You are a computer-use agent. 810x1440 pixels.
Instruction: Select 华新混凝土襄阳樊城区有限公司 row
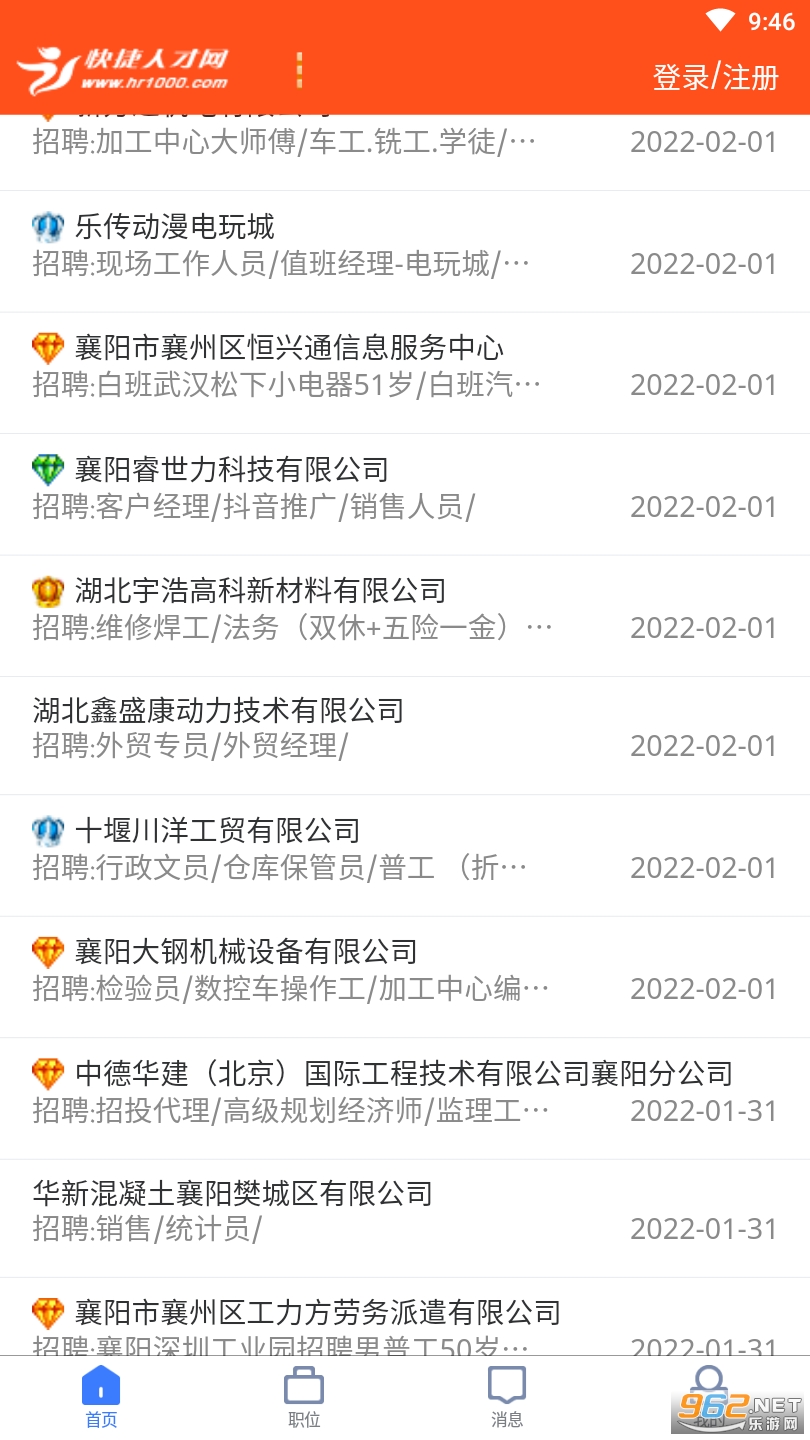click(x=404, y=1211)
